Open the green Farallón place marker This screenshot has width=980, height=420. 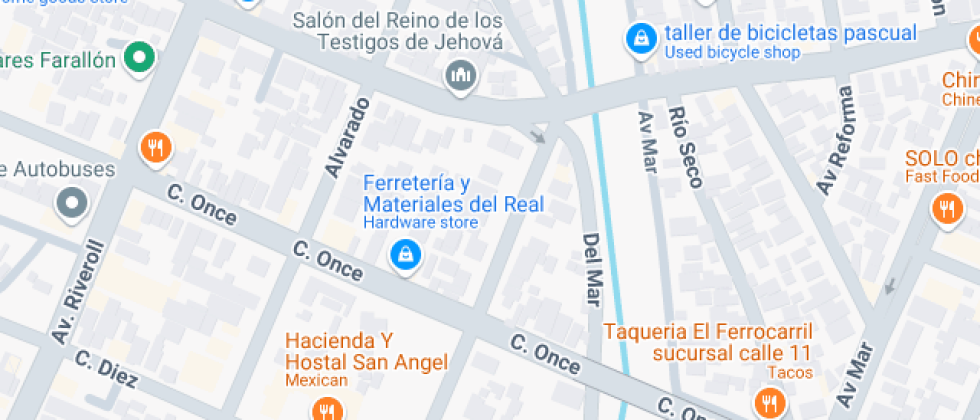tap(139, 58)
